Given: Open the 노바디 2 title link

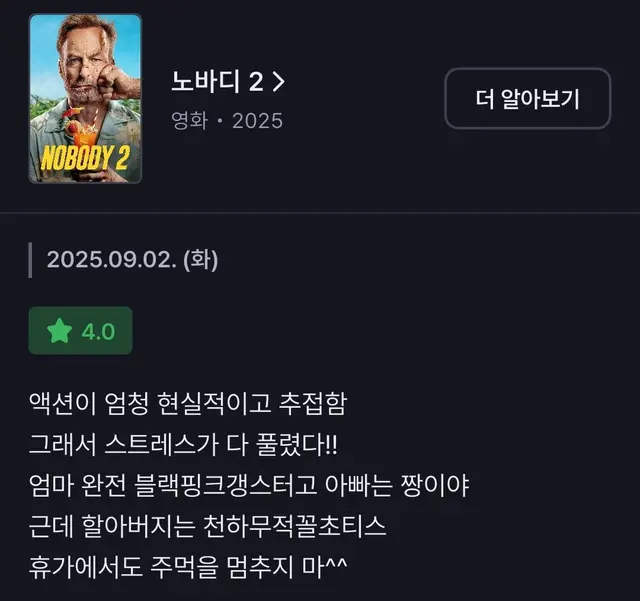Looking at the screenshot, I should pyautogui.click(x=228, y=83).
